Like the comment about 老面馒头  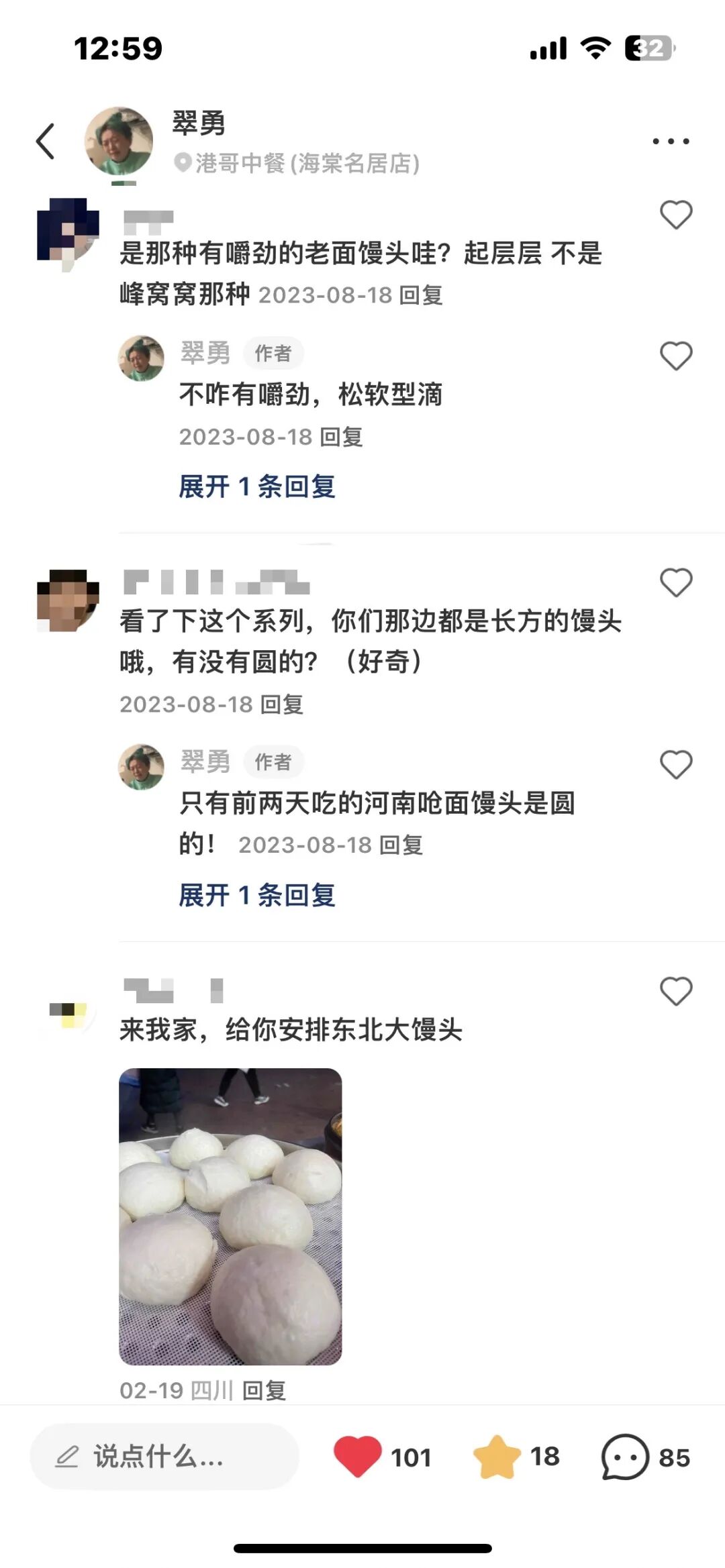(675, 215)
